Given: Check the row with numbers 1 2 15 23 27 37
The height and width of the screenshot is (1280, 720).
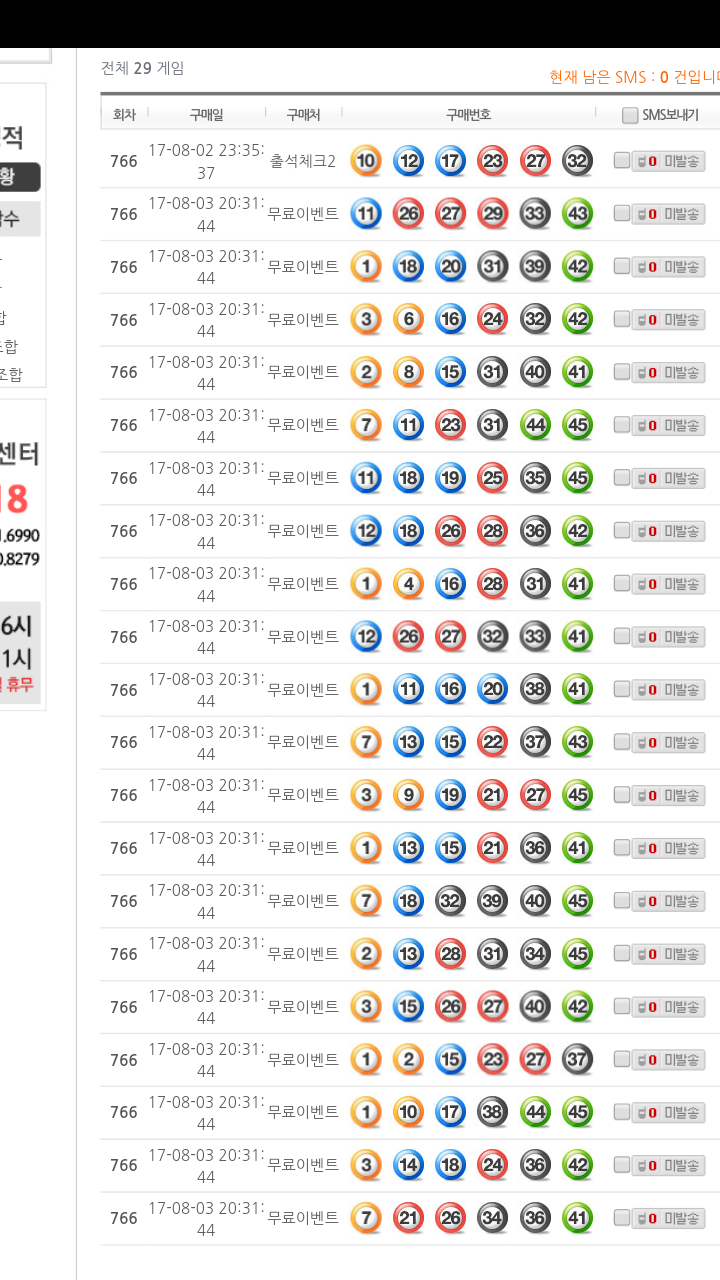Looking at the screenshot, I should coord(622,1059).
